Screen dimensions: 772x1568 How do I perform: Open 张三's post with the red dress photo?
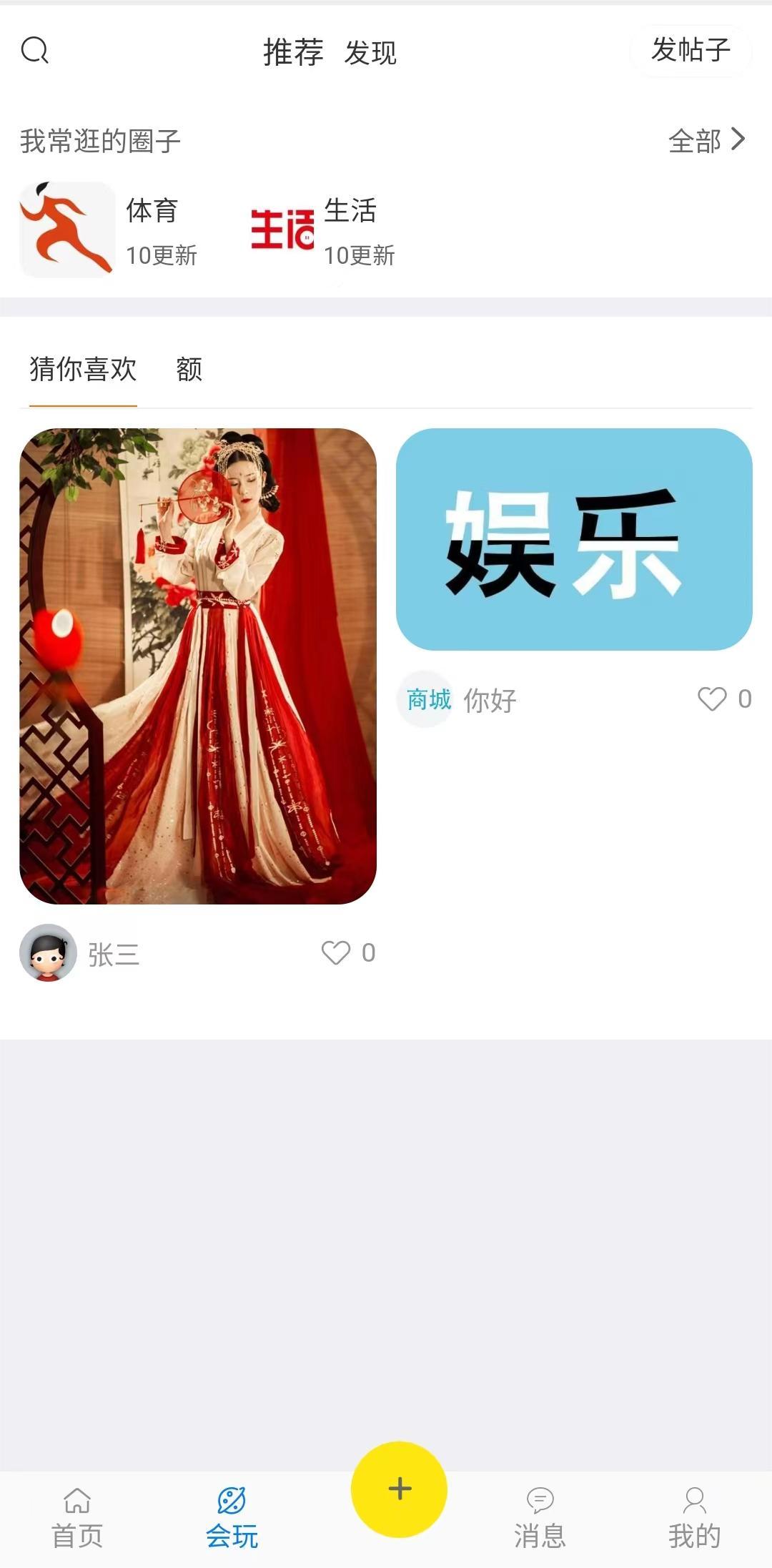tap(198, 666)
